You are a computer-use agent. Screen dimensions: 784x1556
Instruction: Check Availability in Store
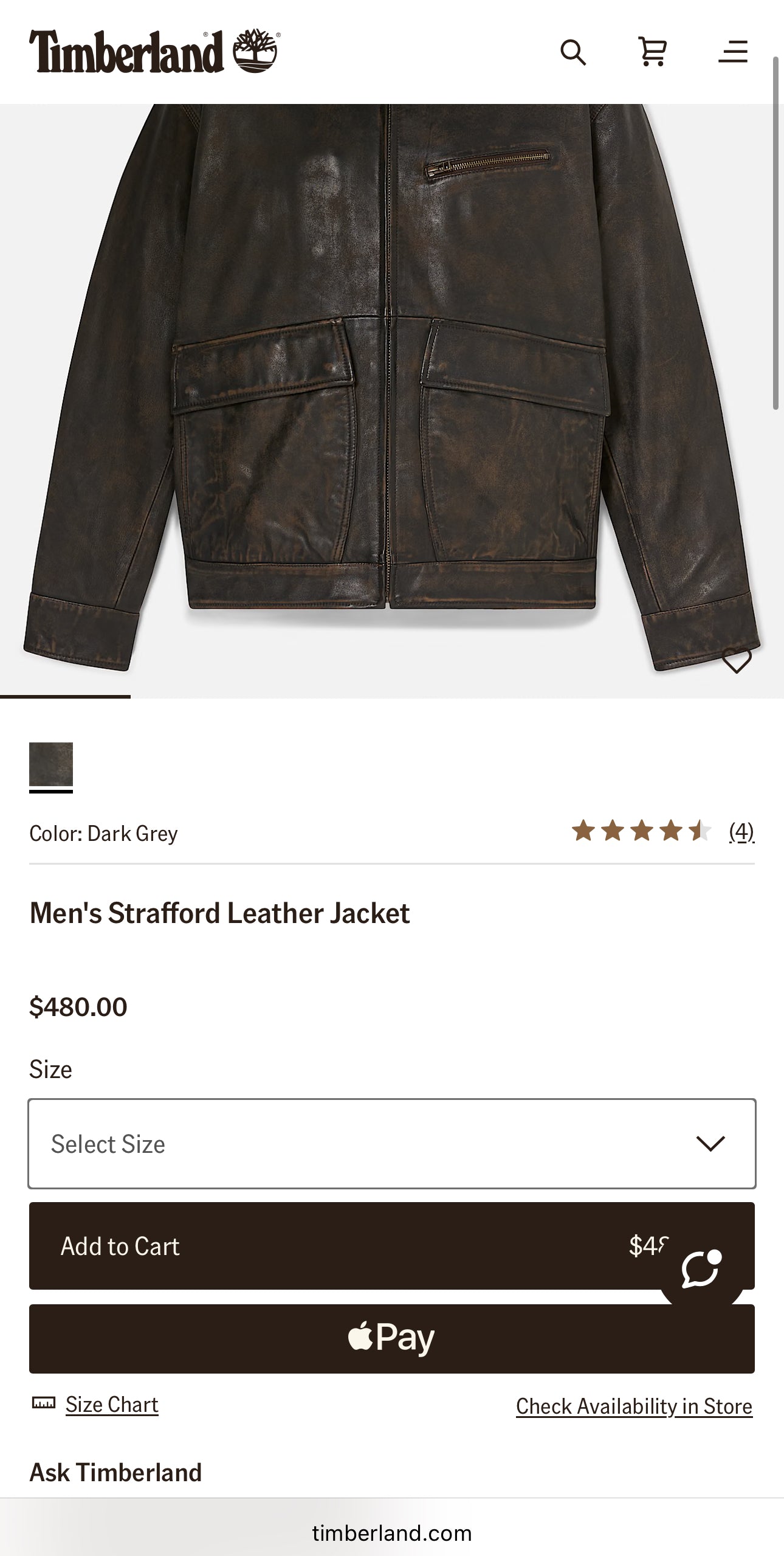634,1406
